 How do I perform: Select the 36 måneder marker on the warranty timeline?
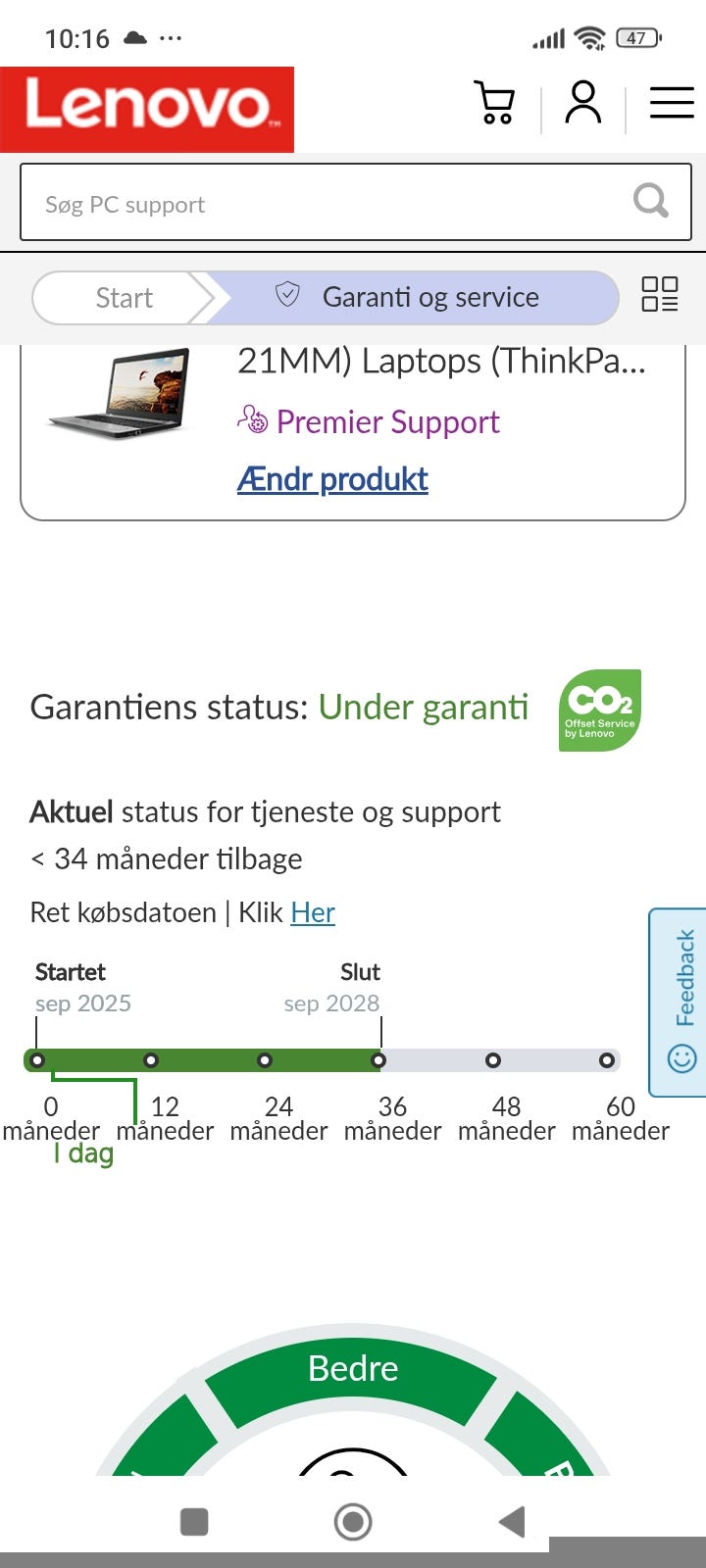coord(380,1060)
